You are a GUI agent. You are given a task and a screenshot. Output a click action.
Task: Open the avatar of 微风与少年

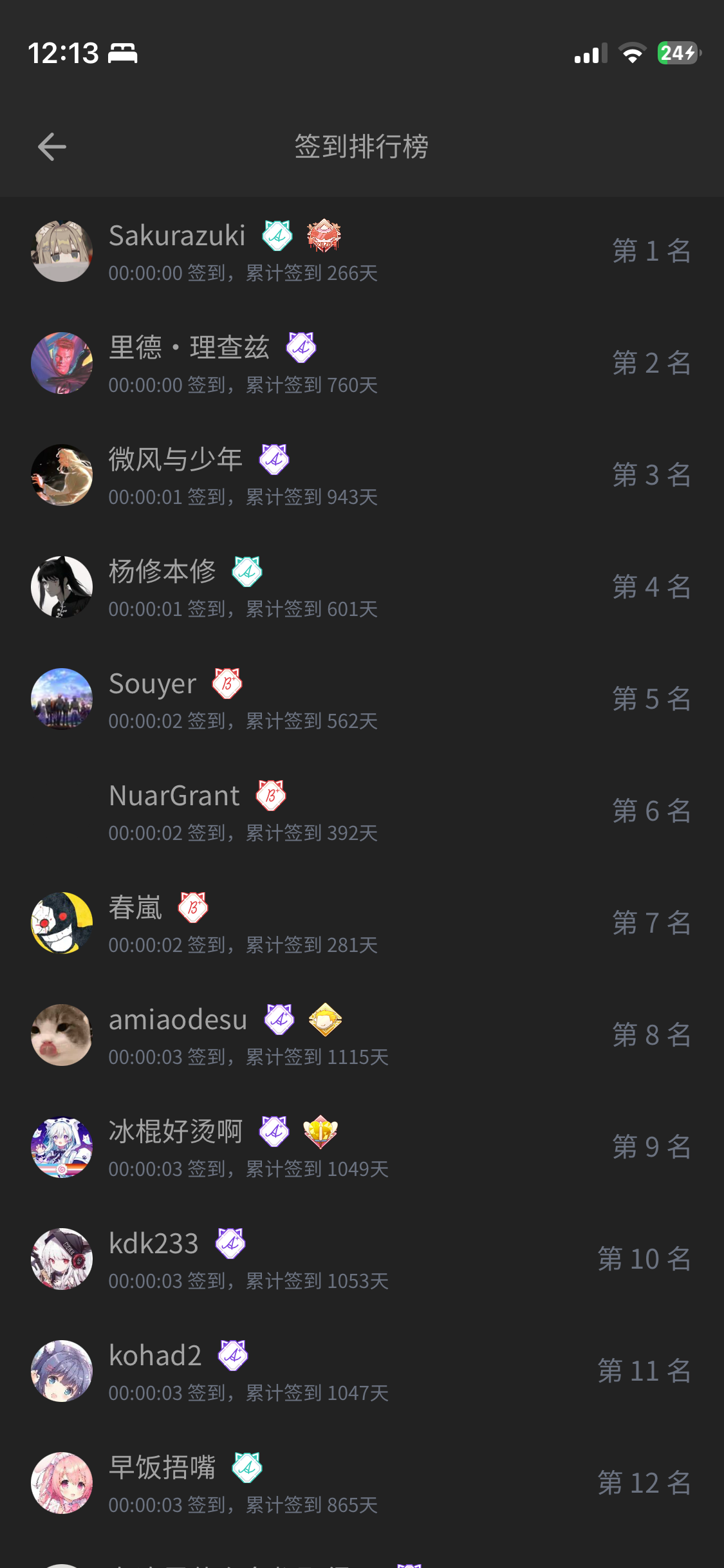click(x=62, y=474)
